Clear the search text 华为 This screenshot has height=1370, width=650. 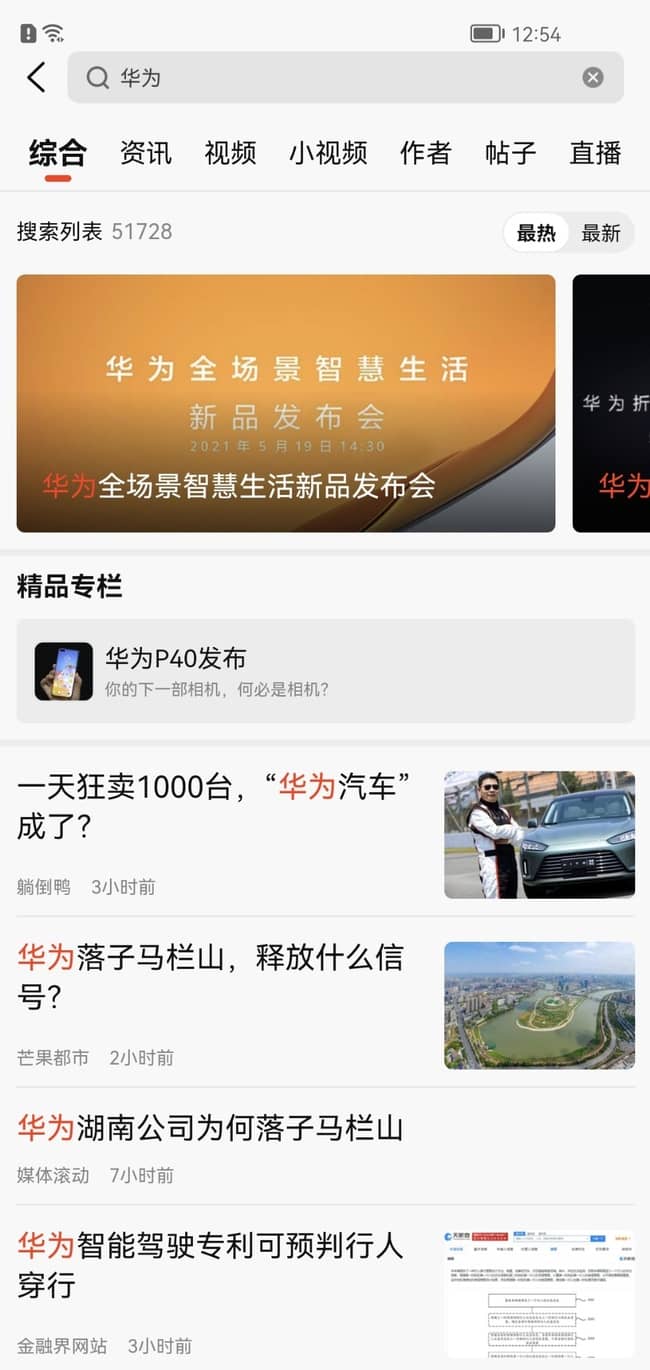tap(593, 77)
